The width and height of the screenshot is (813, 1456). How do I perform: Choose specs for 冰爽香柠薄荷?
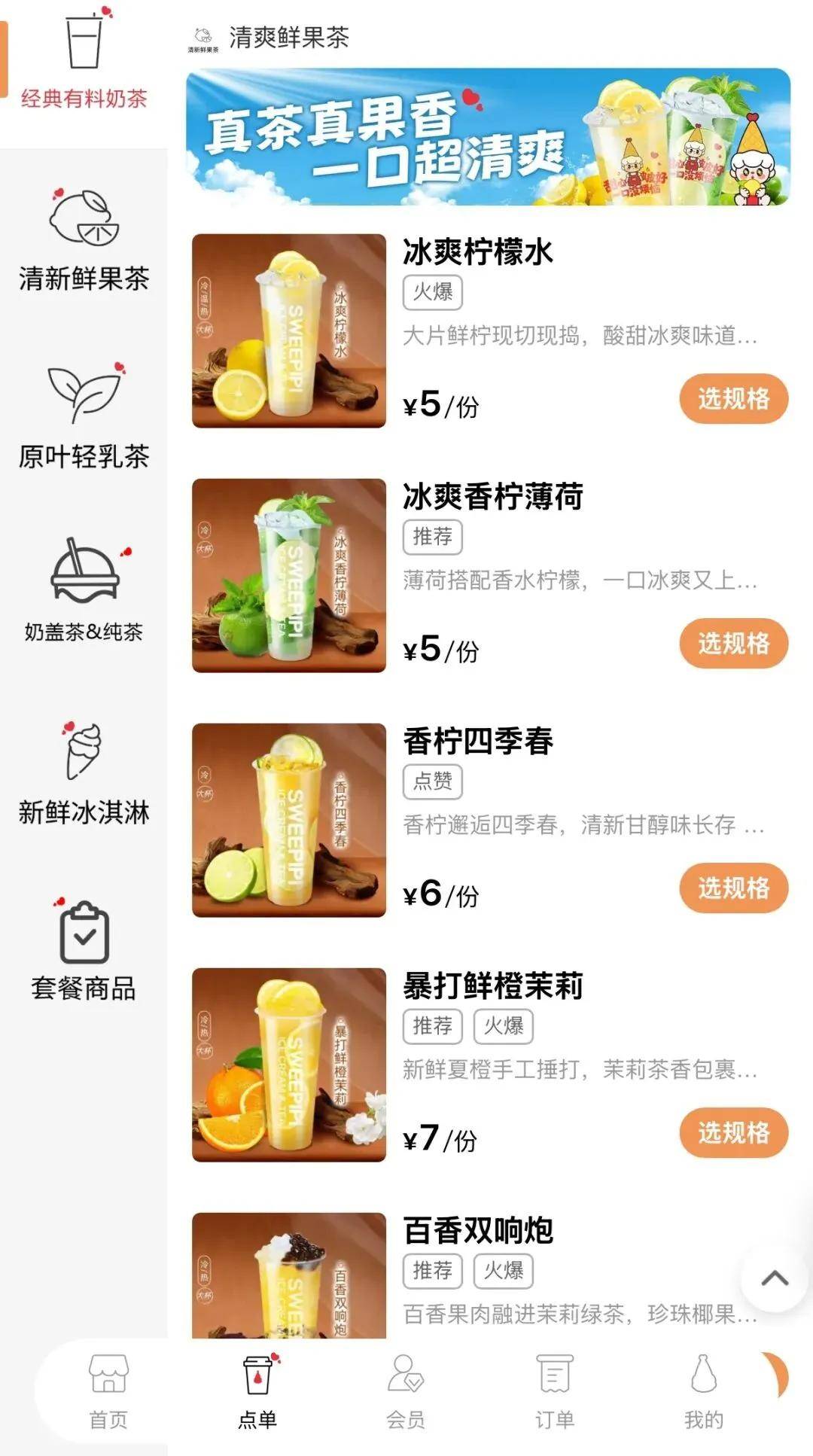tap(733, 644)
